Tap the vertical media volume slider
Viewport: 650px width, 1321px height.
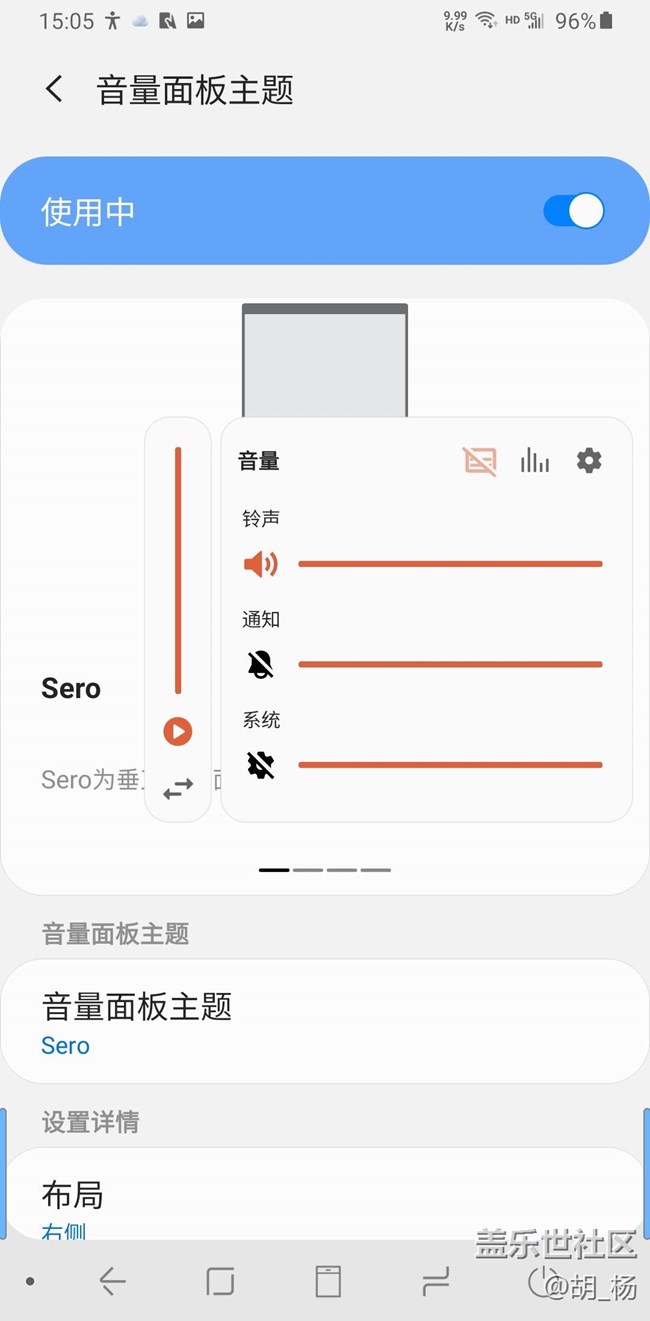pyautogui.click(x=178, y=570)
